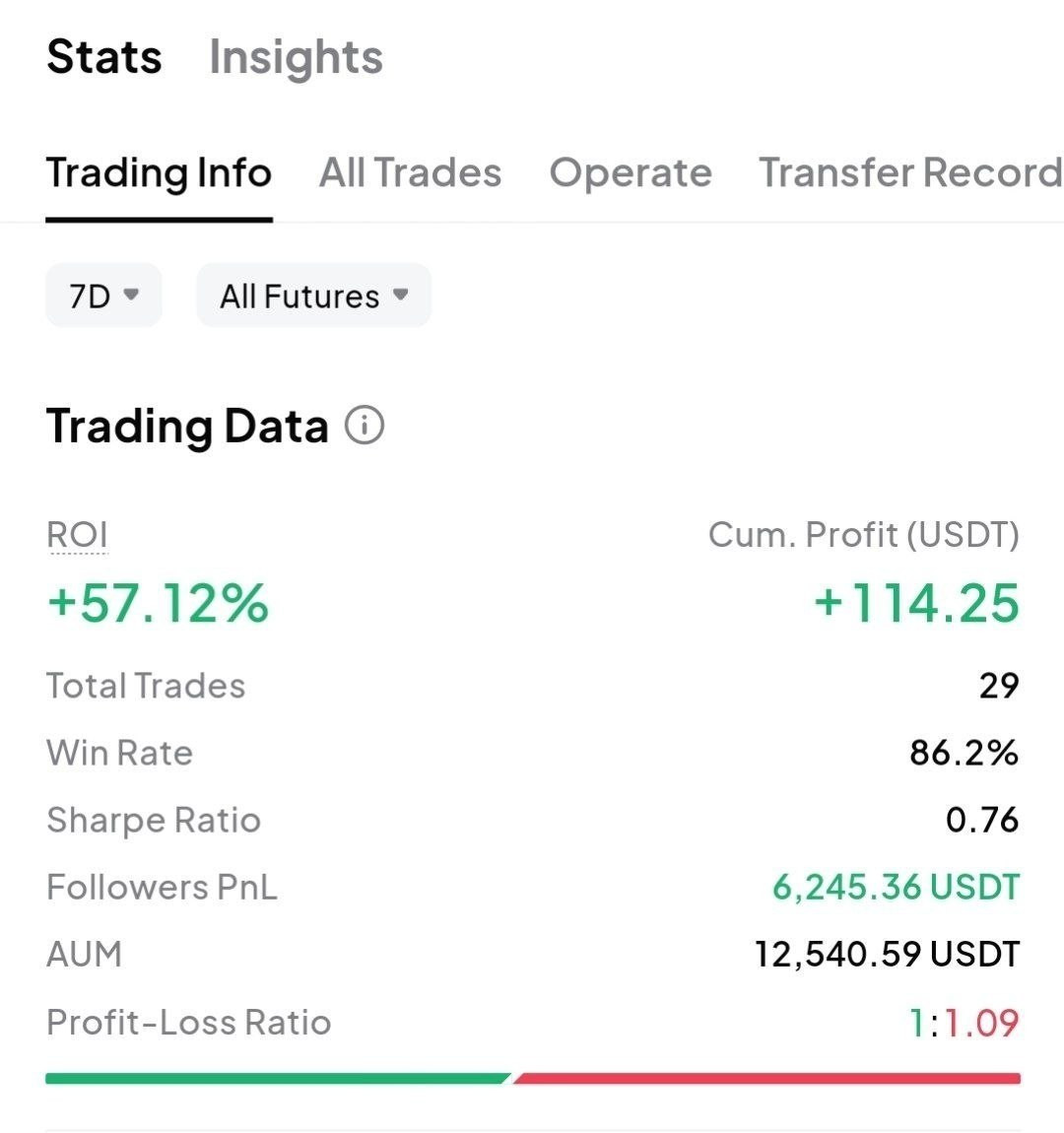Expand the 7D time period dropdown
The height and width of the screenshot is (1133, 1064).
104,296
